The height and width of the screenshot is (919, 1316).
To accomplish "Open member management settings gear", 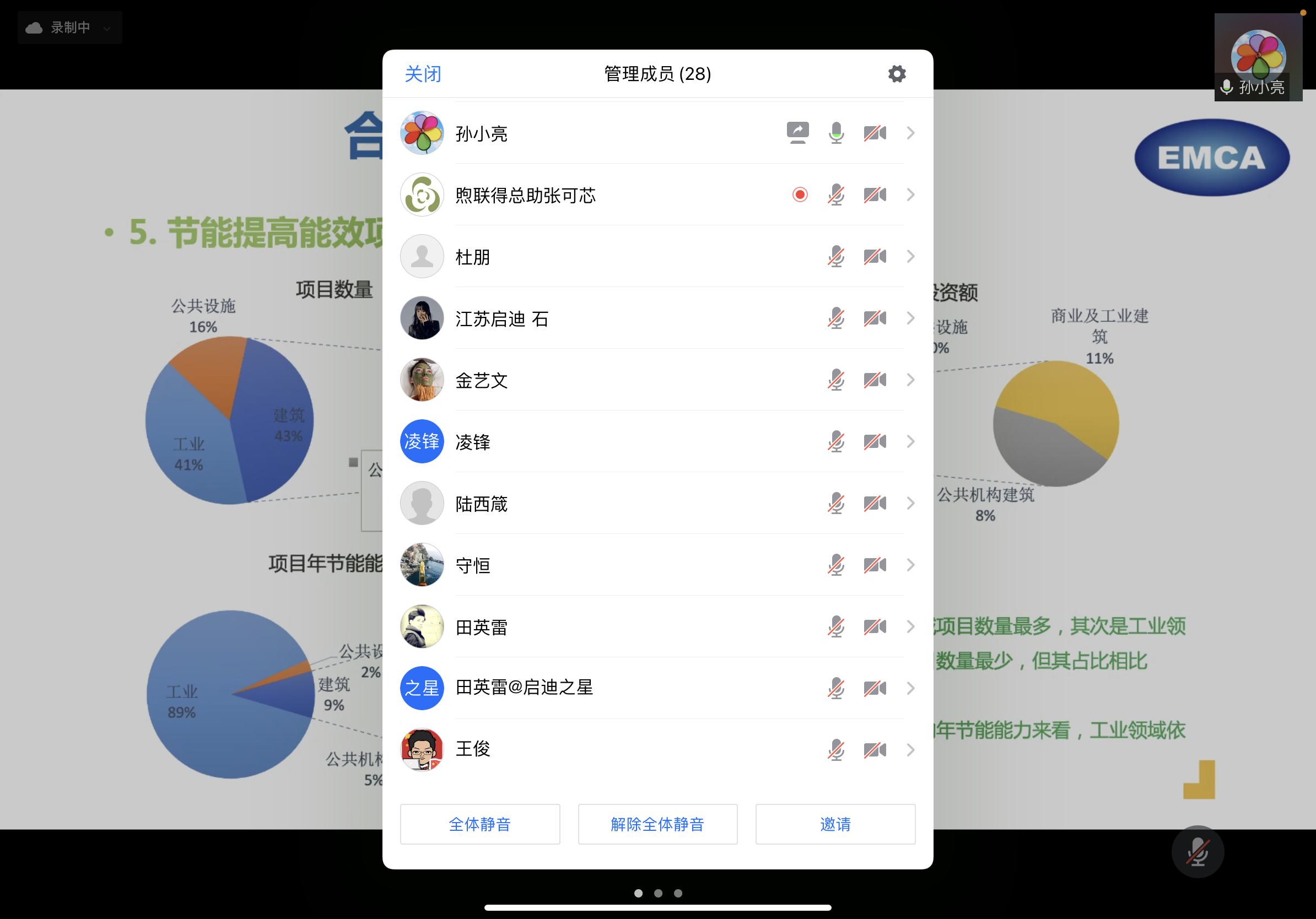I will point(897,74).
